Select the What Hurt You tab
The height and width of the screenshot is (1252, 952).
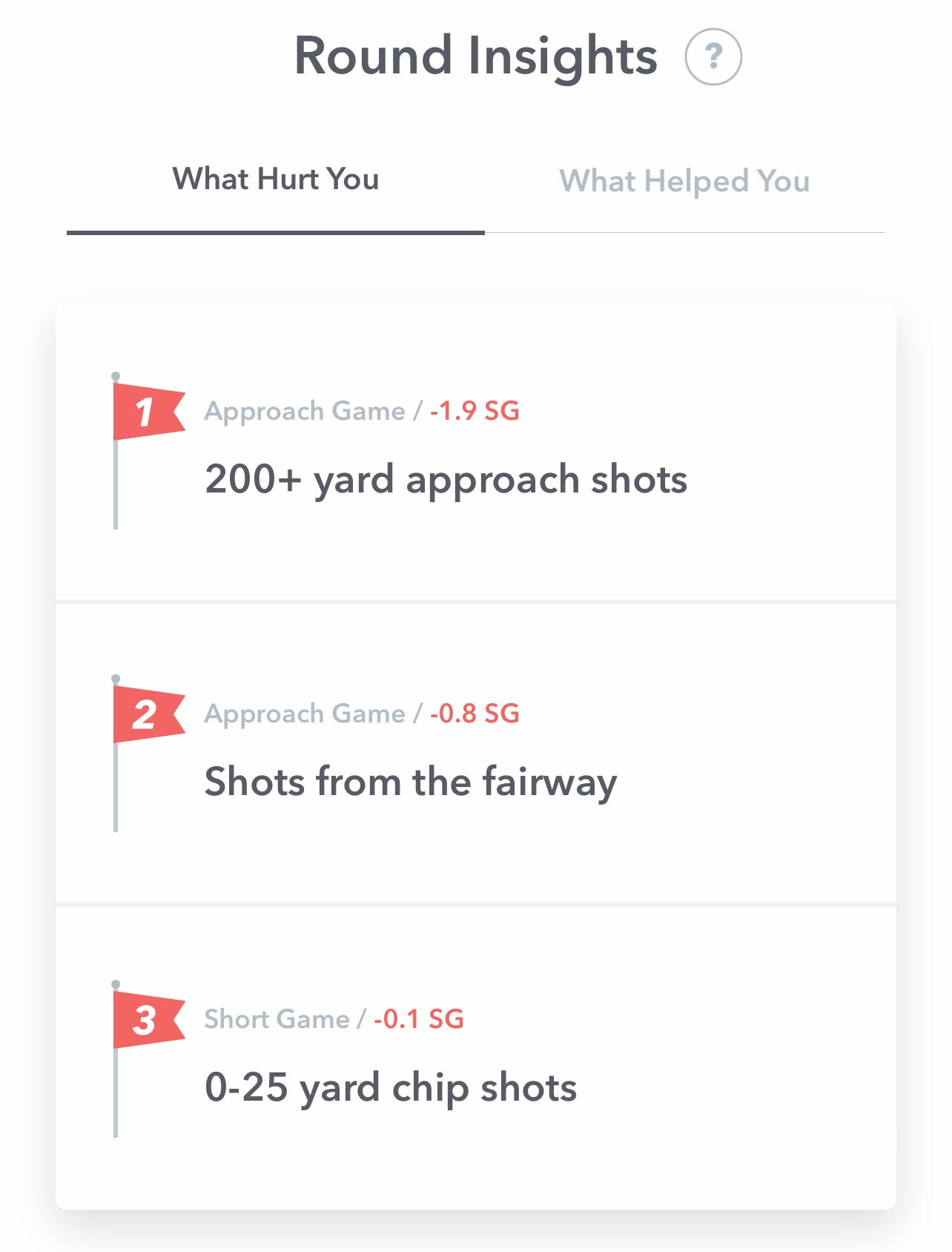[276, 179]
